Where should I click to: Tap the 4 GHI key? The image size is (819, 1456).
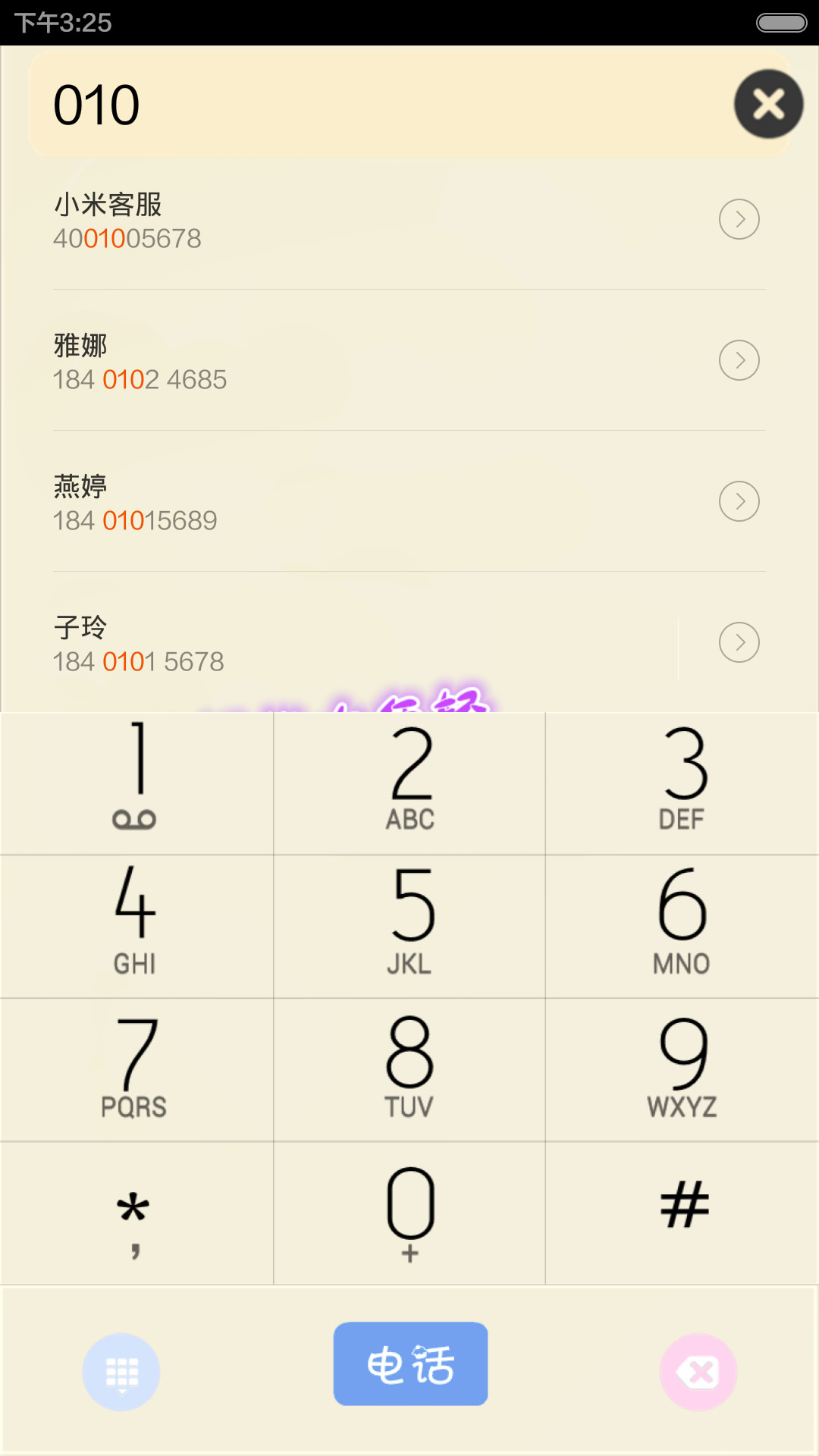(x=136, y=927)
